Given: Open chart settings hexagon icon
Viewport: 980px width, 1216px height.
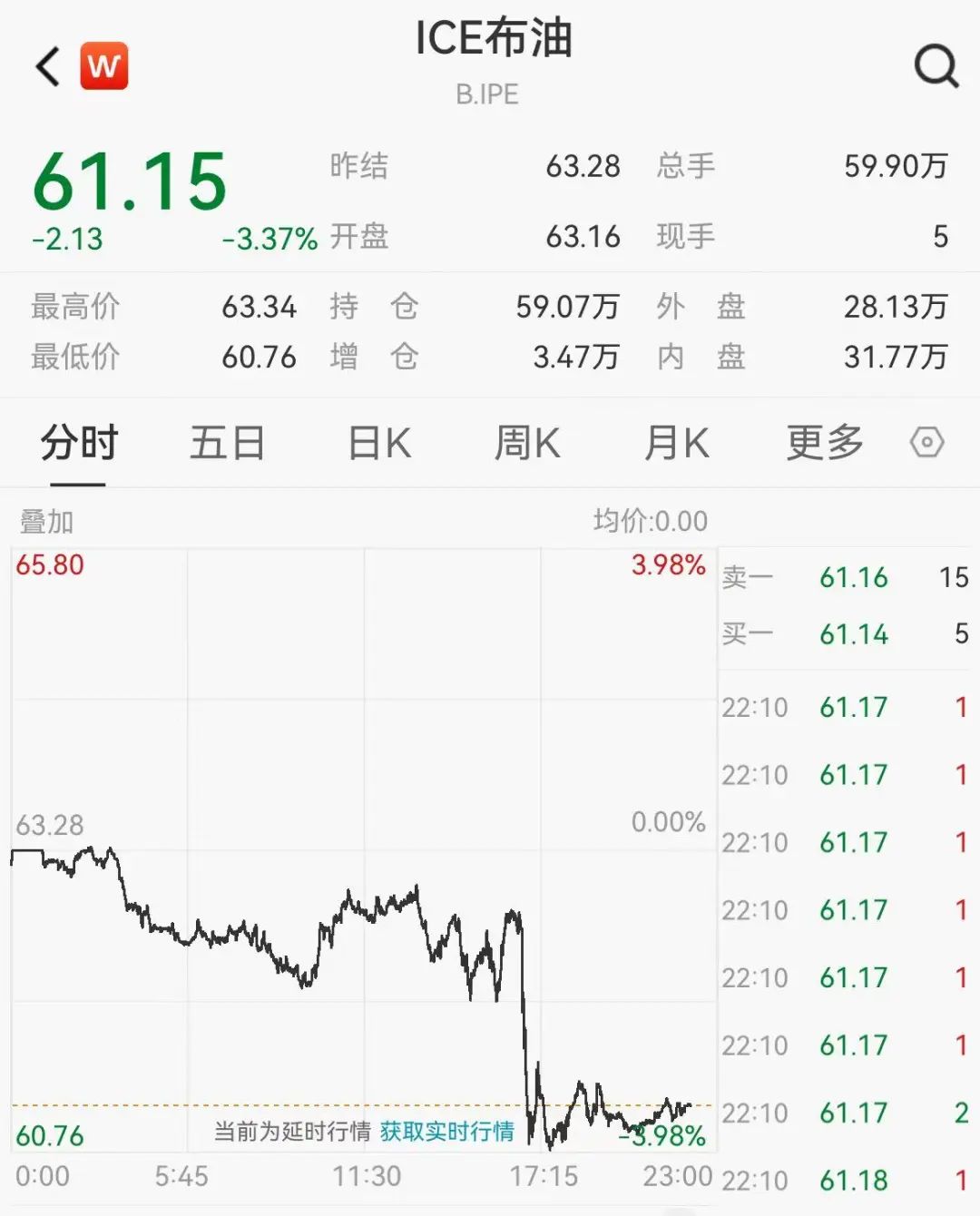Looking at the screenshot, I should pos(926,443).
